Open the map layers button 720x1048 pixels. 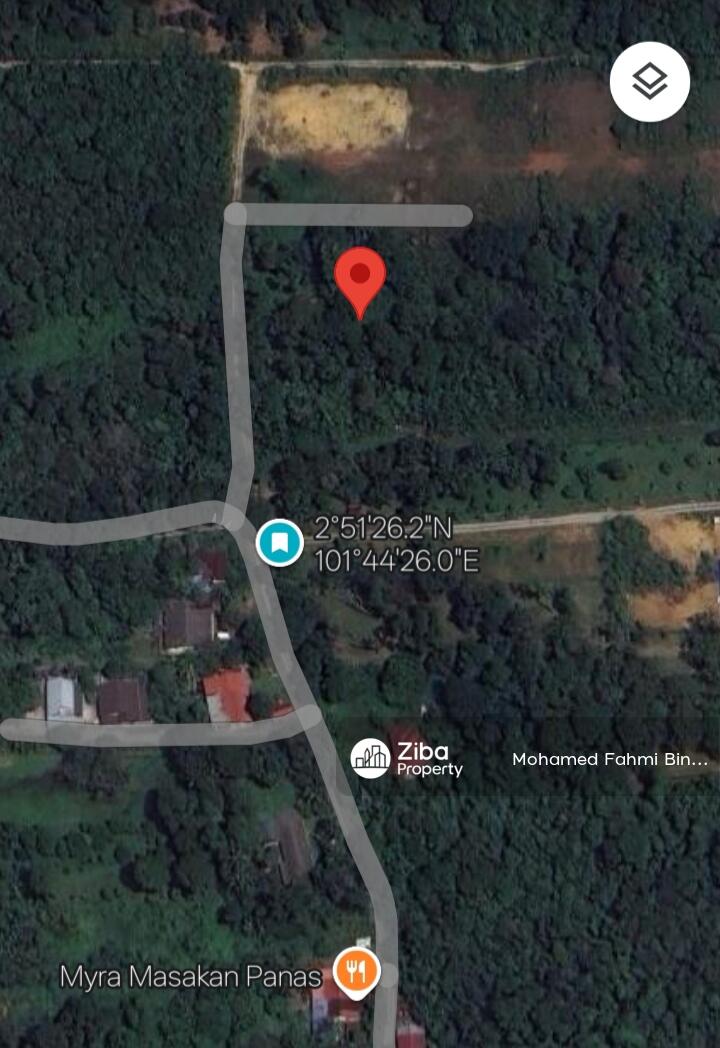650,82
